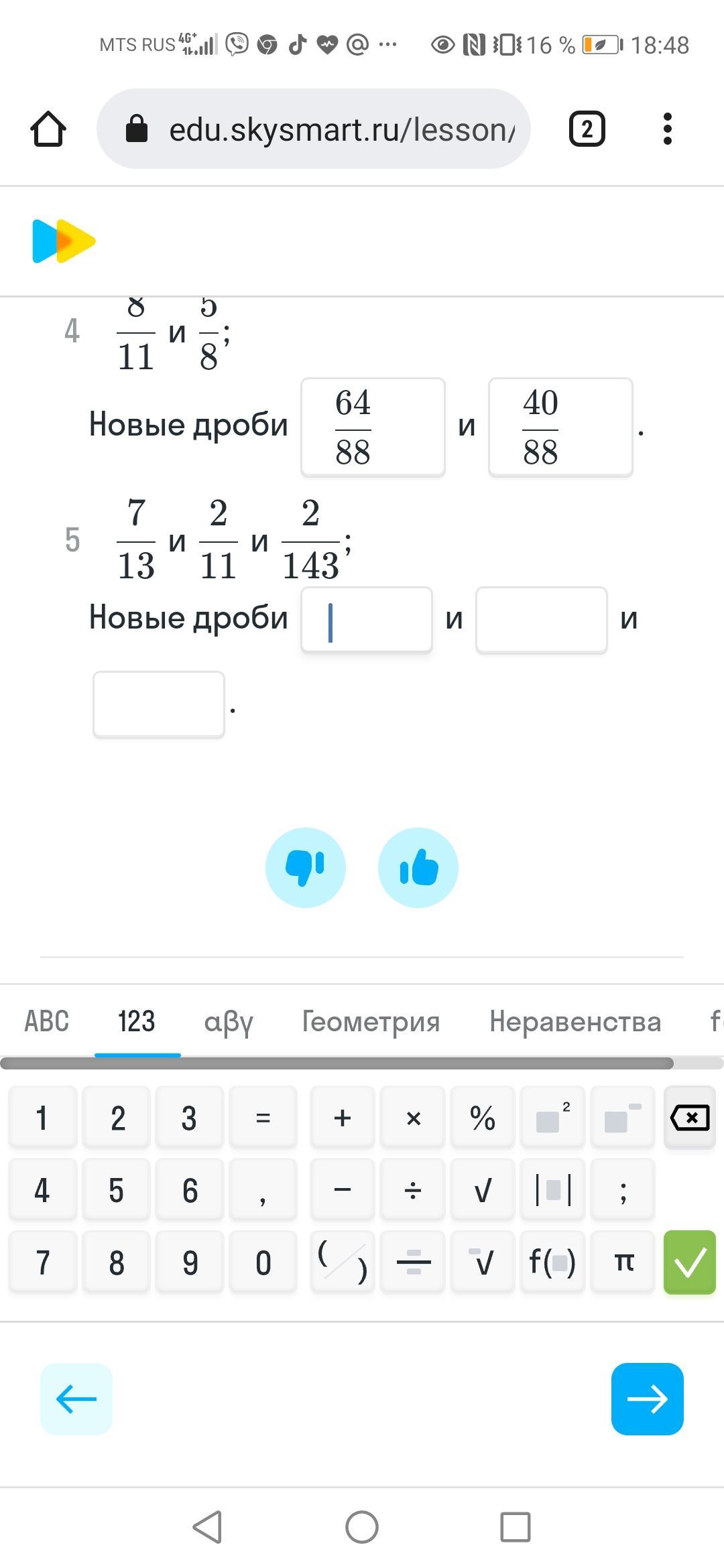Screen dimensions: 724x1568
Task: Switch to the Неравенства keyboard tab
Action: tap(575, 1021)
